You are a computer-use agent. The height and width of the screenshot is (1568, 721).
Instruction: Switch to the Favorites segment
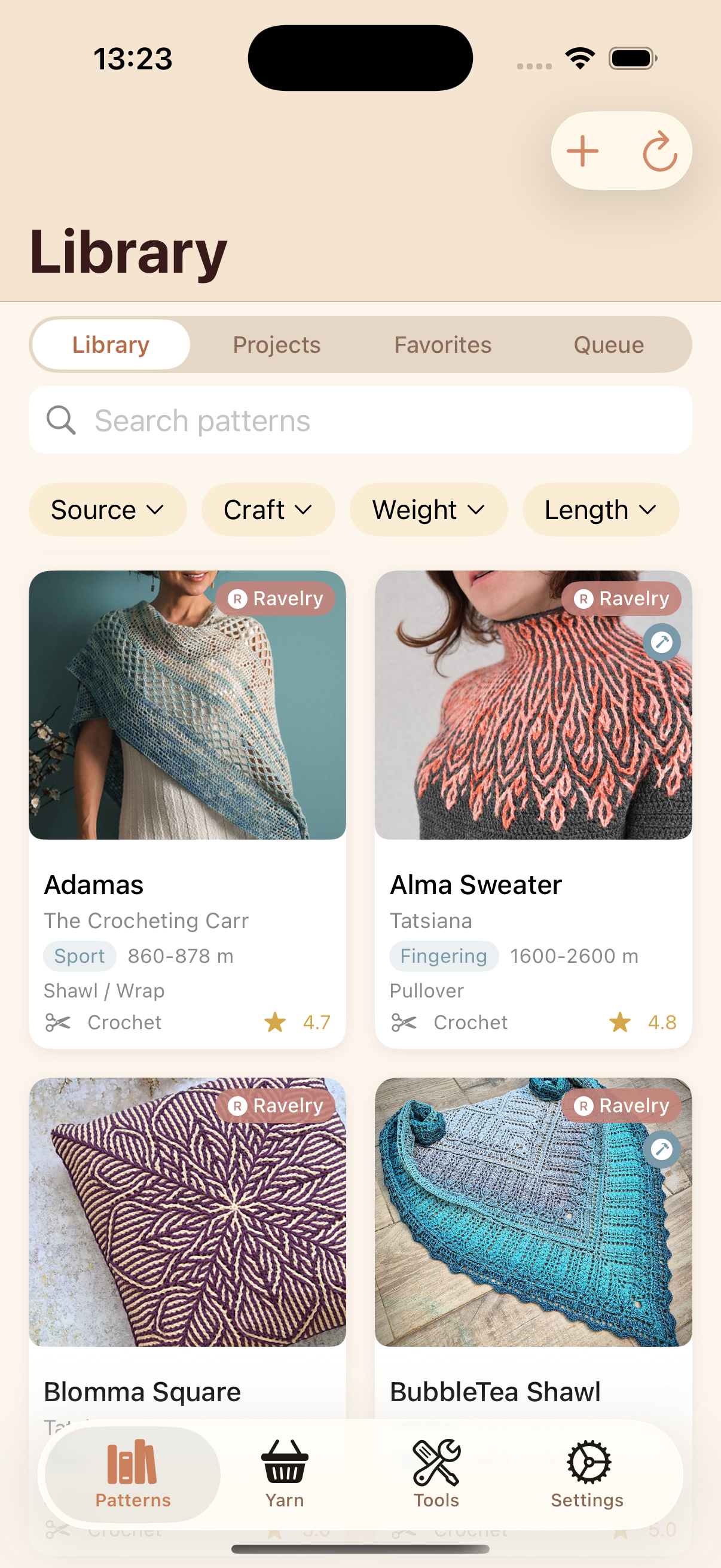point(442,345)
